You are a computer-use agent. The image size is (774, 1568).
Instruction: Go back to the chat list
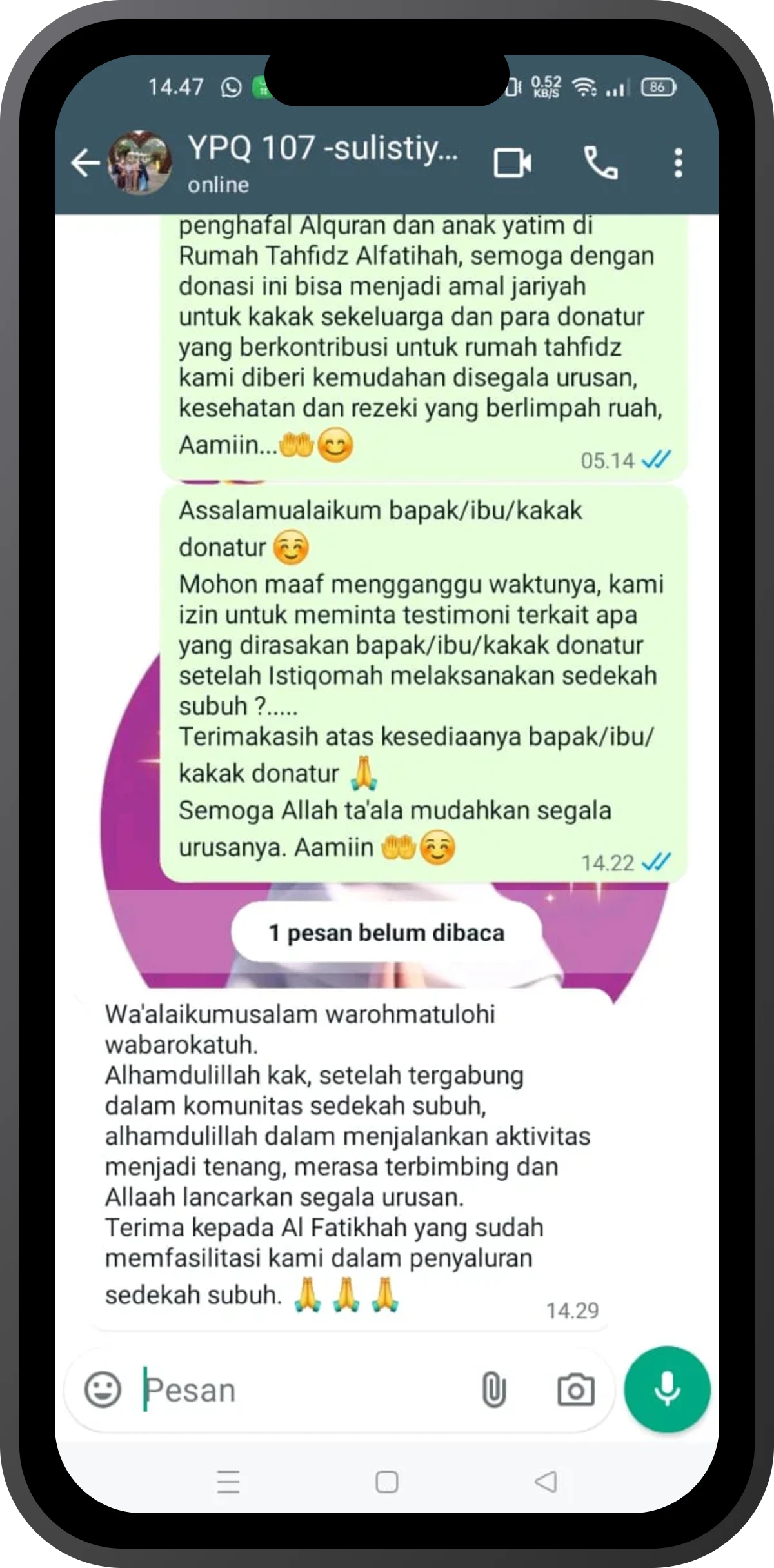[85, 163]
